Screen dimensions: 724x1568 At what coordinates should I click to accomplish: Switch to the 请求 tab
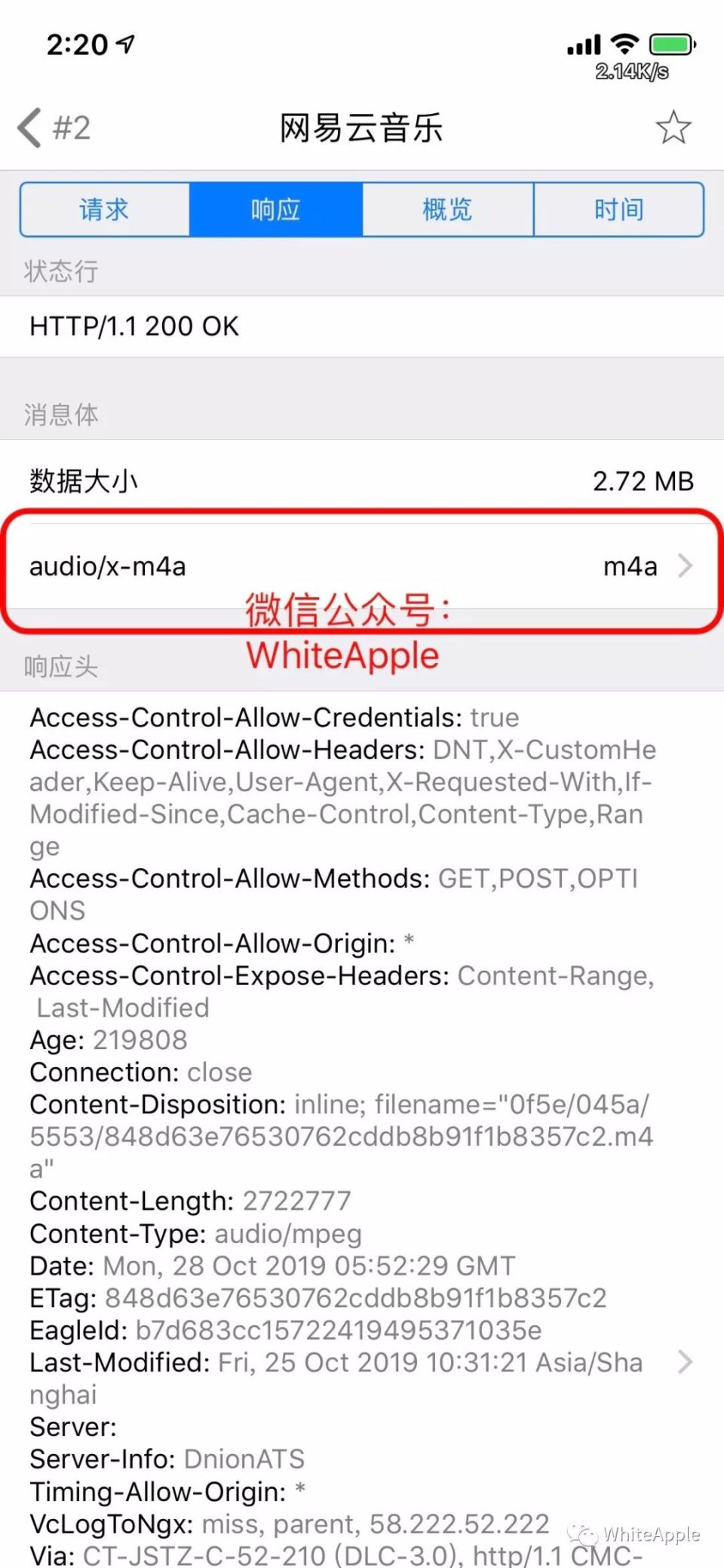[x=105, y=210]
